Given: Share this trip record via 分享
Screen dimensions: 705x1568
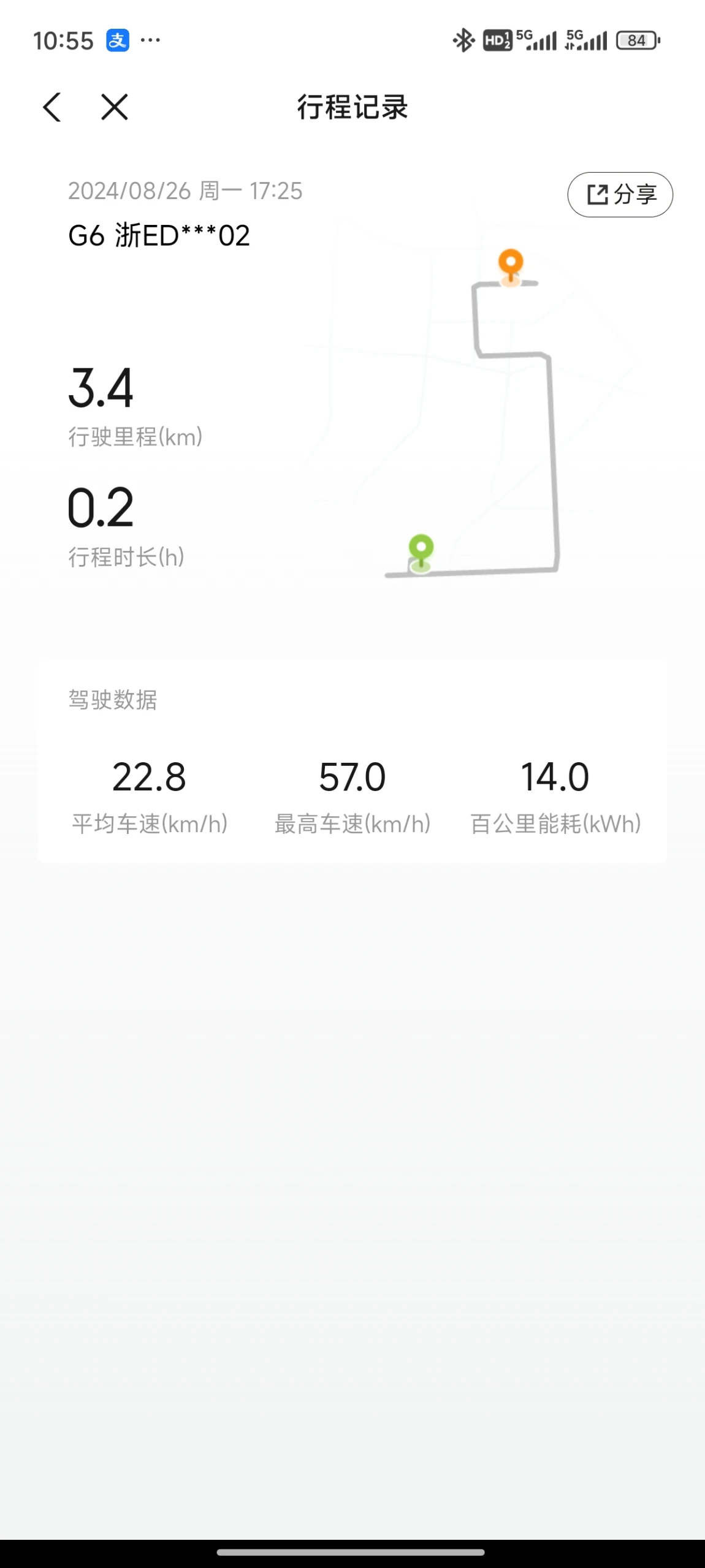Looking at the screenshot, I should [620, 195].
